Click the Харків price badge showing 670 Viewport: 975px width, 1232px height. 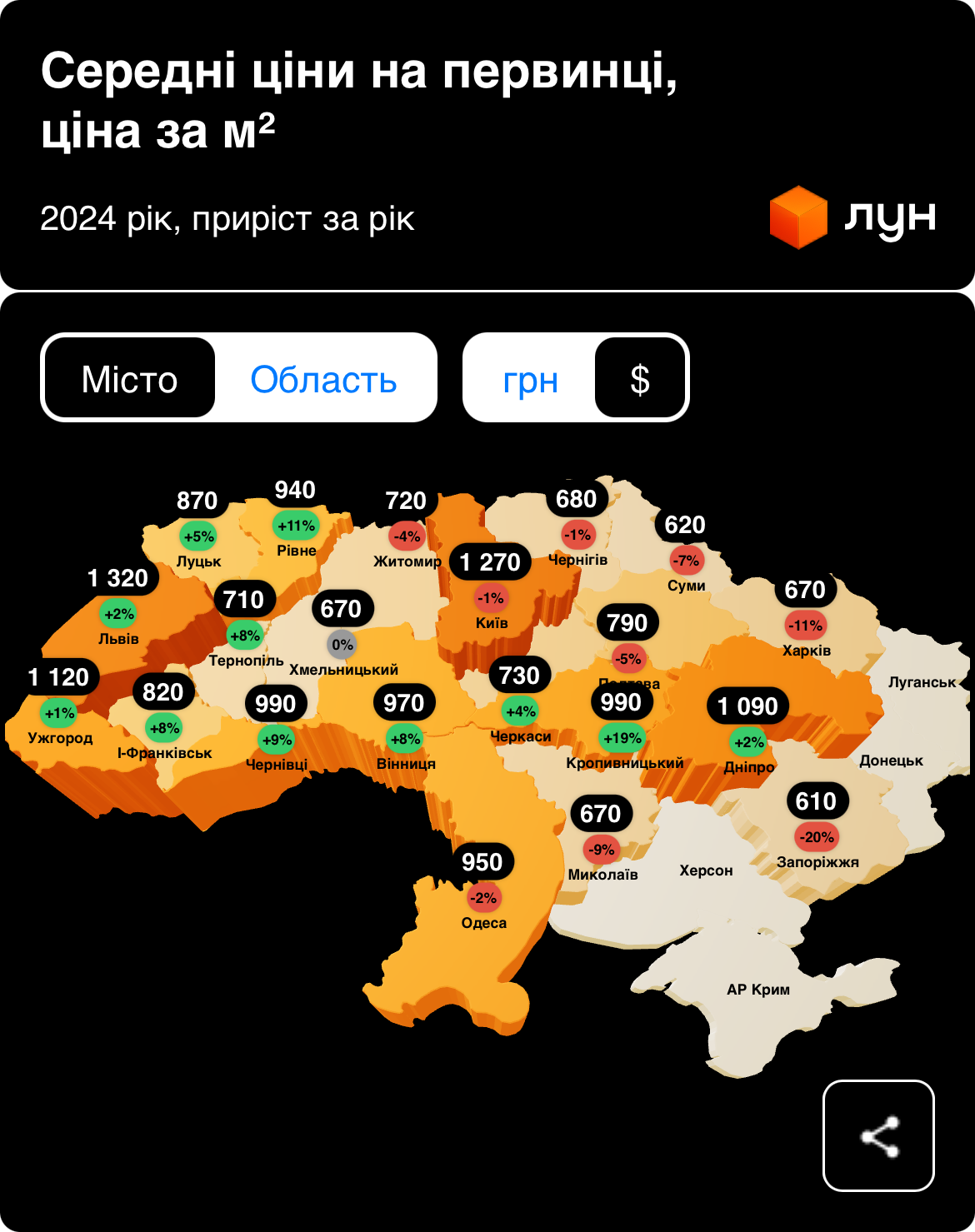805,591
